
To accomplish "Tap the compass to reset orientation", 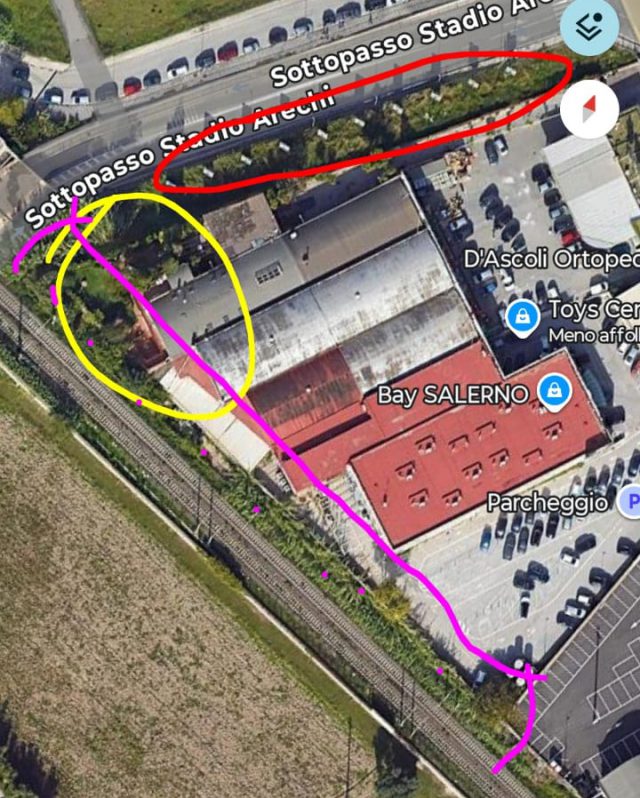I will click(589, 108).
